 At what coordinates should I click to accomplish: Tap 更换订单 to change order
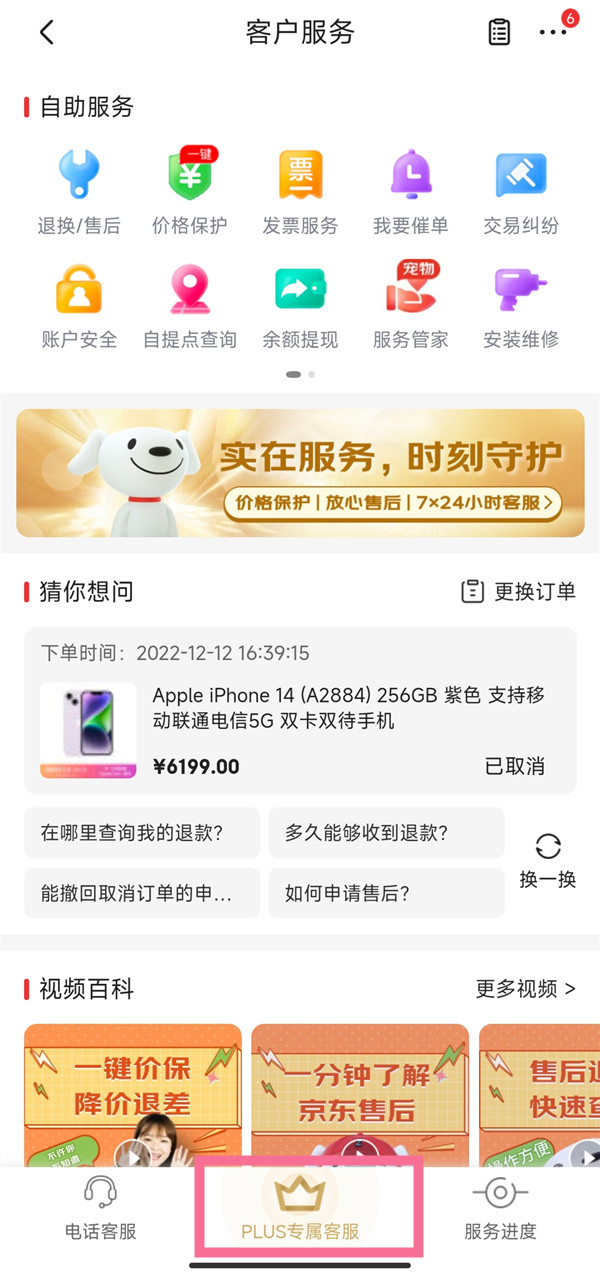pyautogui.click(x=518, y=591)
